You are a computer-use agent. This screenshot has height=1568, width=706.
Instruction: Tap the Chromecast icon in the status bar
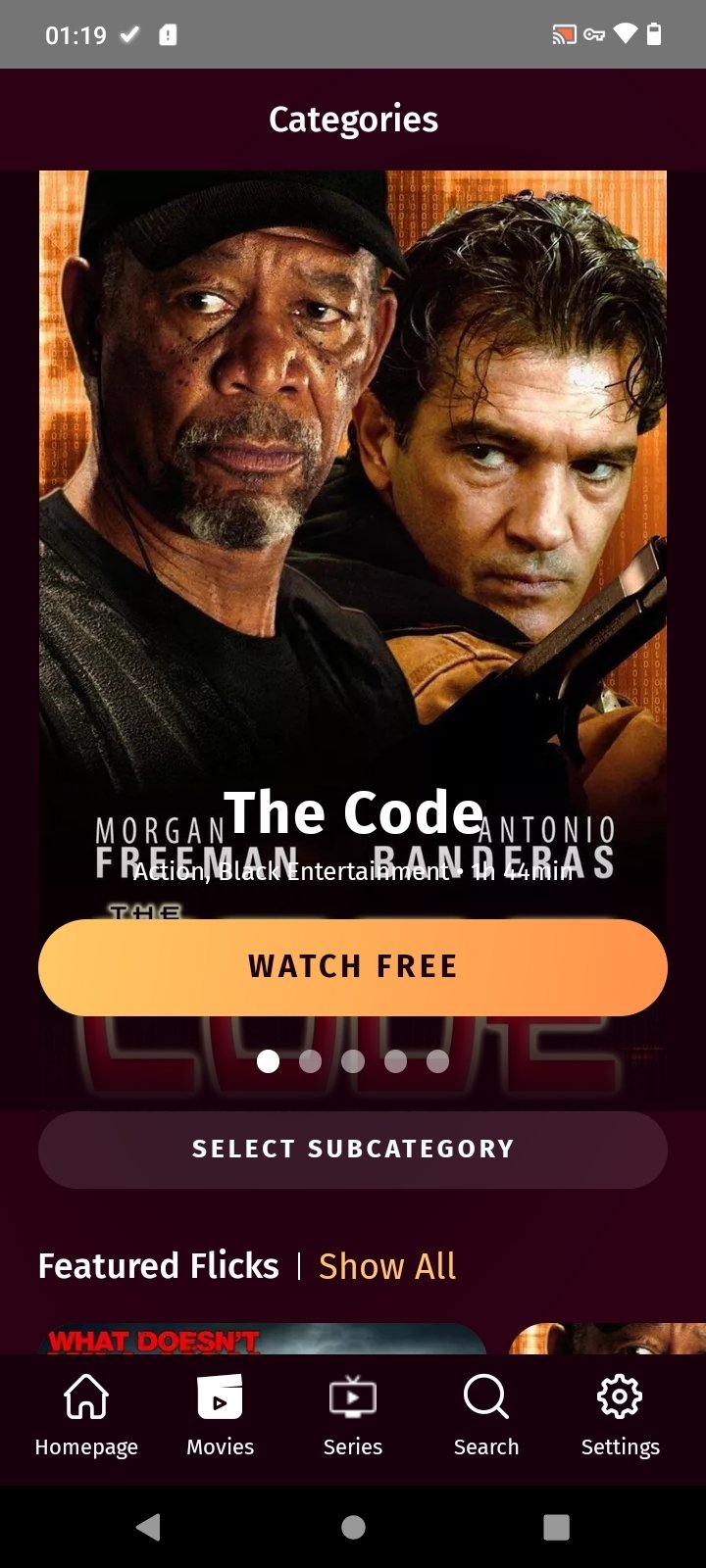(x=562, y=33)
